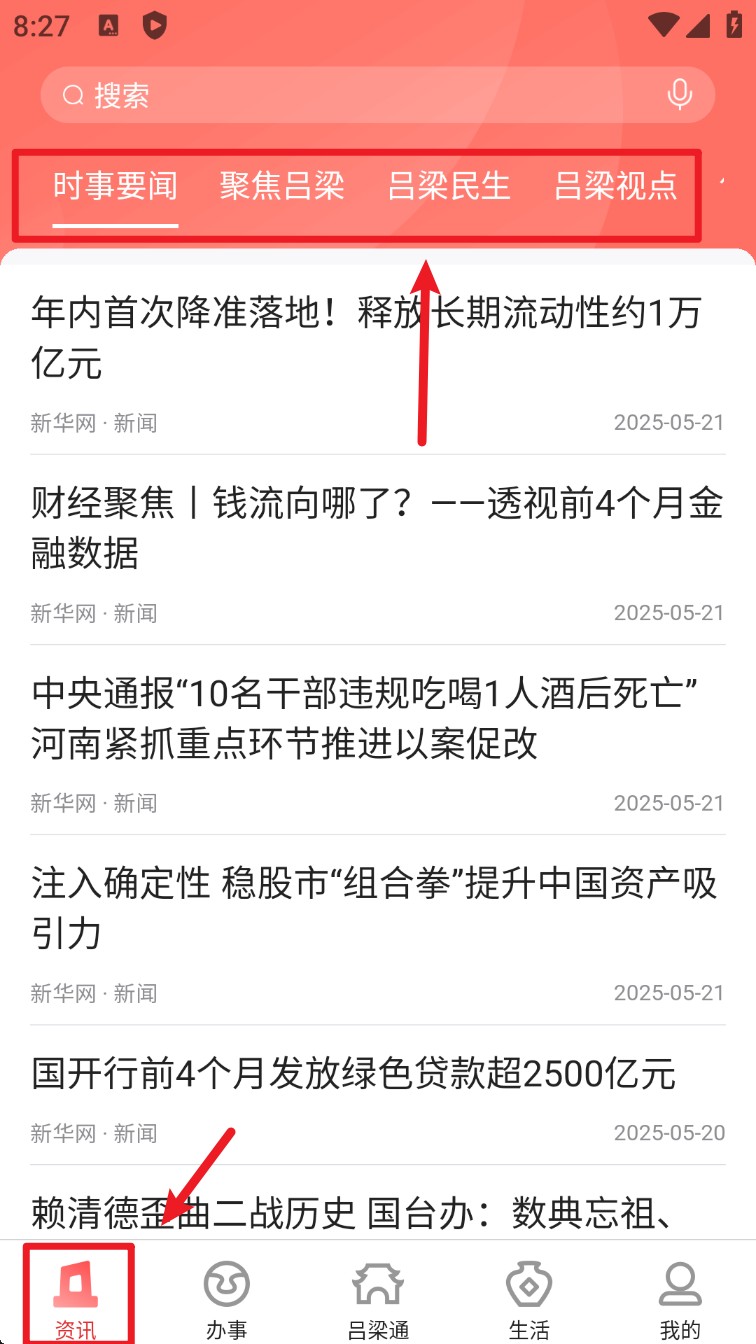Open article 稳股市组合拳提升中国资产吸引力

[x=377, y=930]
